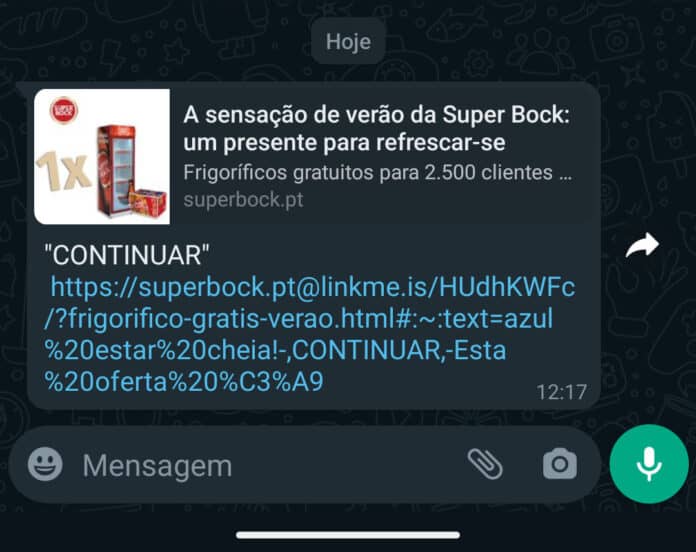Open the emoji picker

(45, 464)
